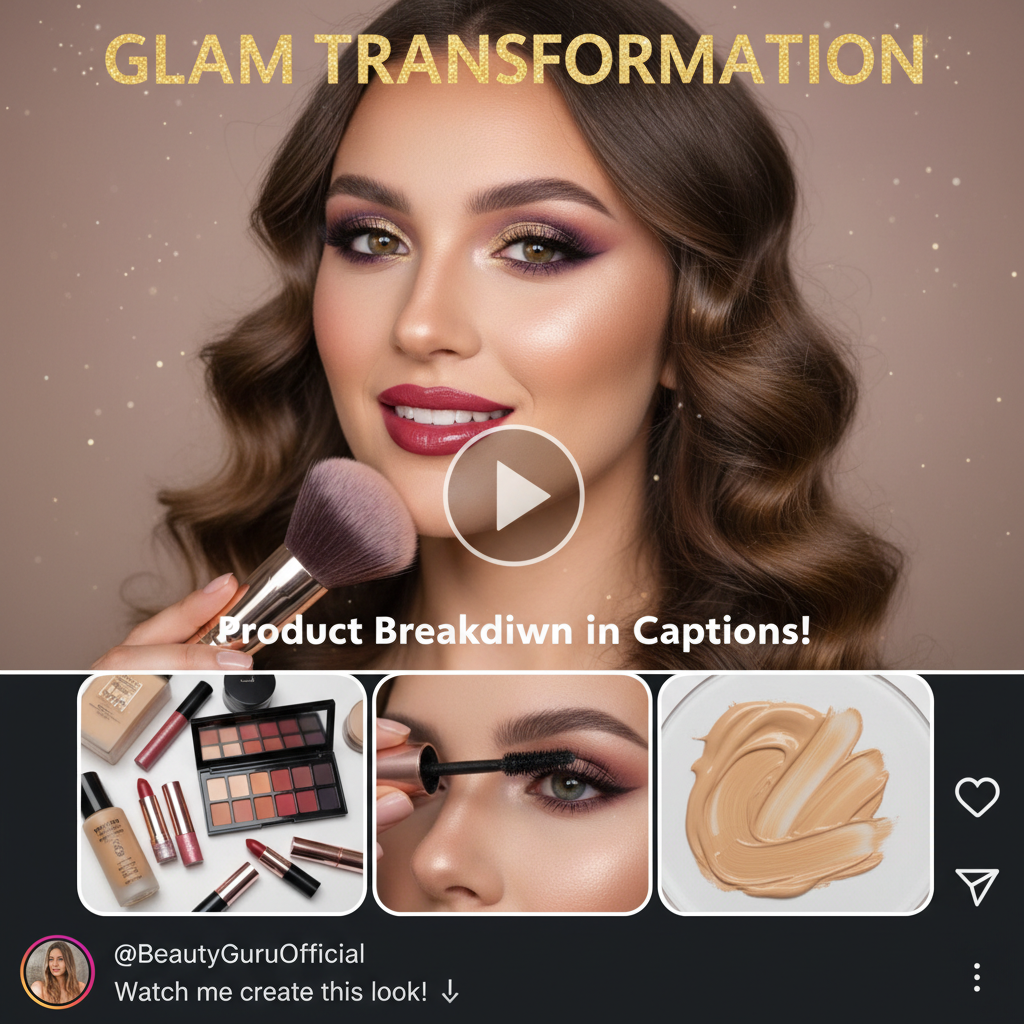Open the three-dot overflow menu

[976, 976]
